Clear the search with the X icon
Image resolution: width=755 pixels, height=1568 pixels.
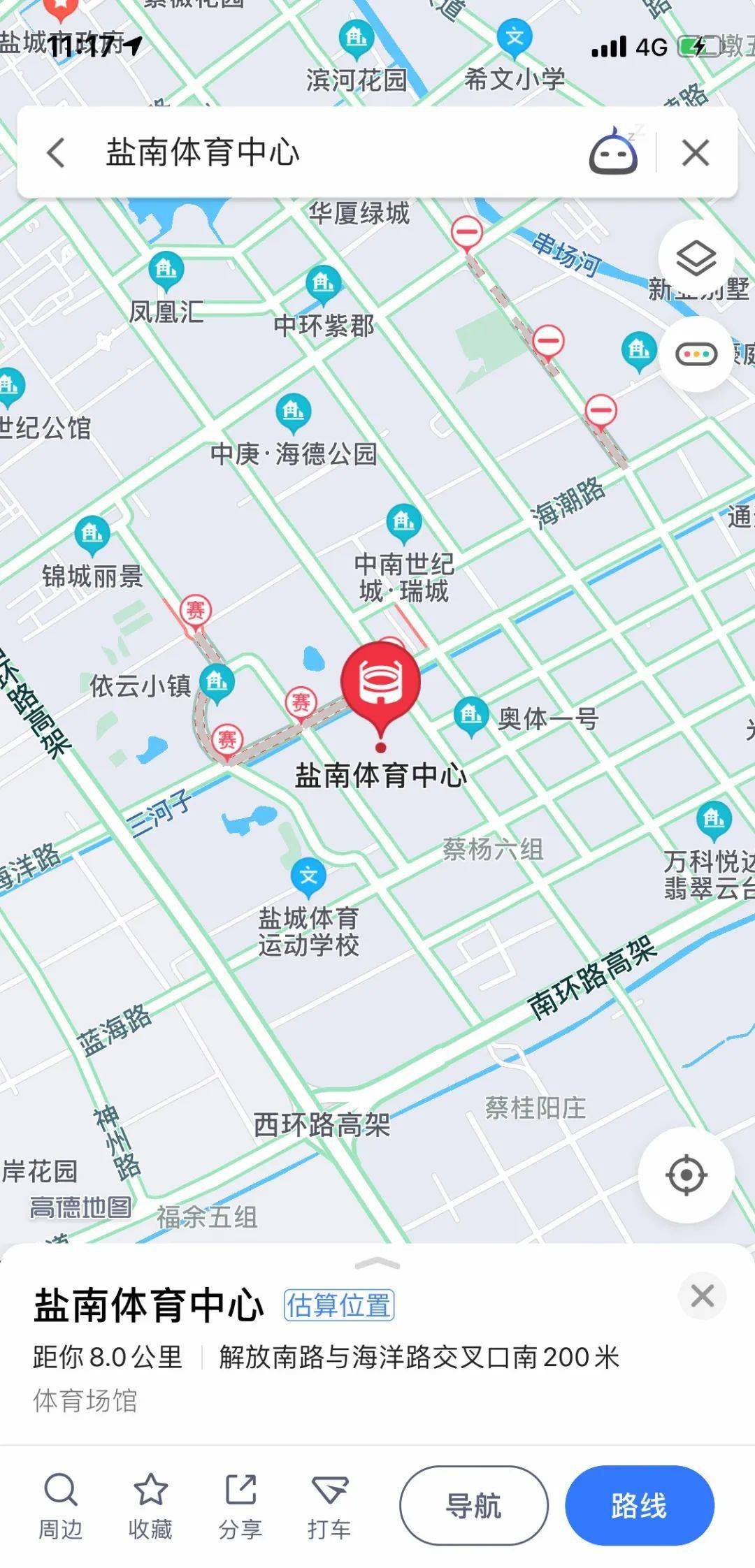(x=696, y=152)
